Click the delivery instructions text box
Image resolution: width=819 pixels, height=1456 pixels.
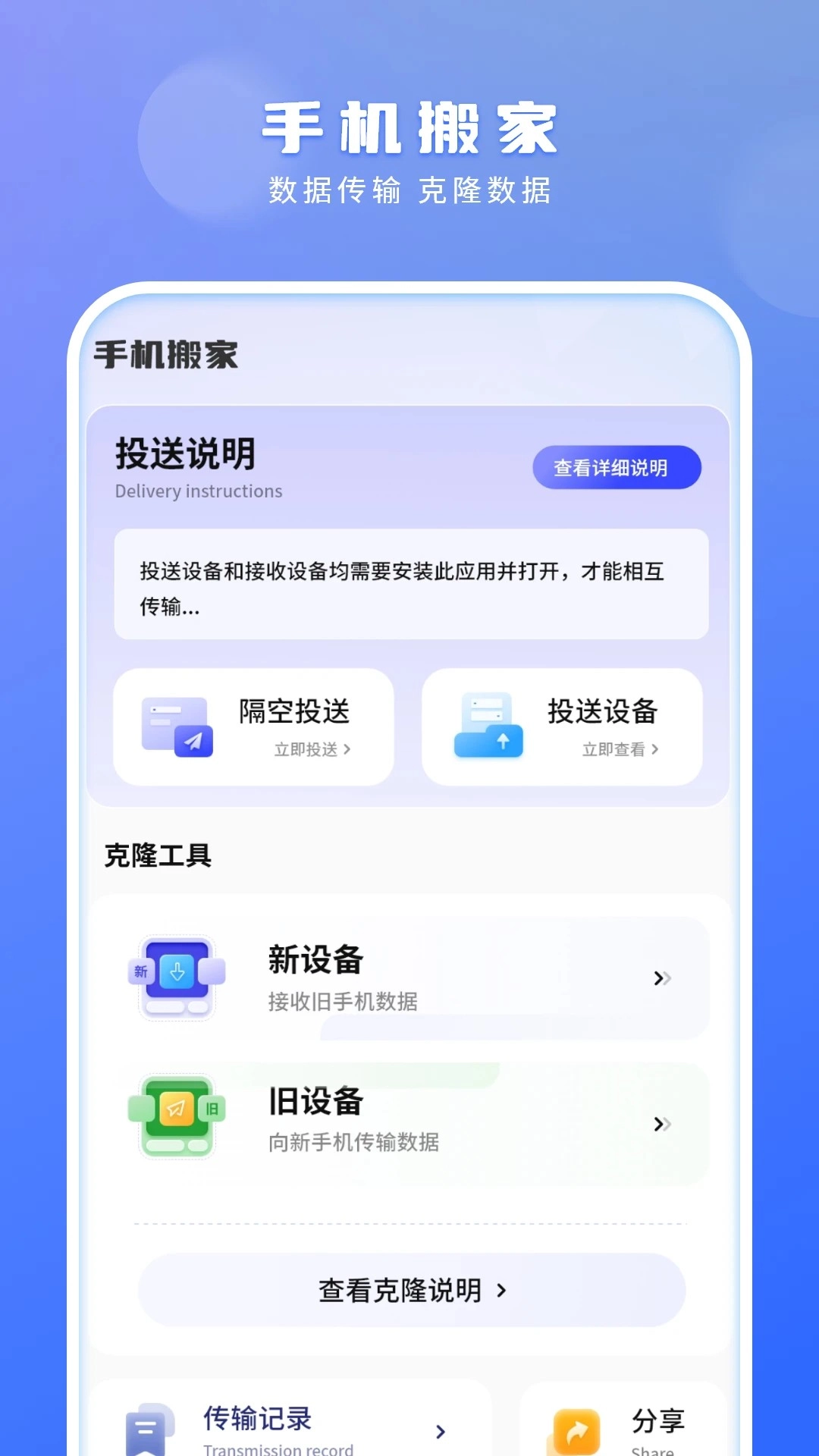409,584
